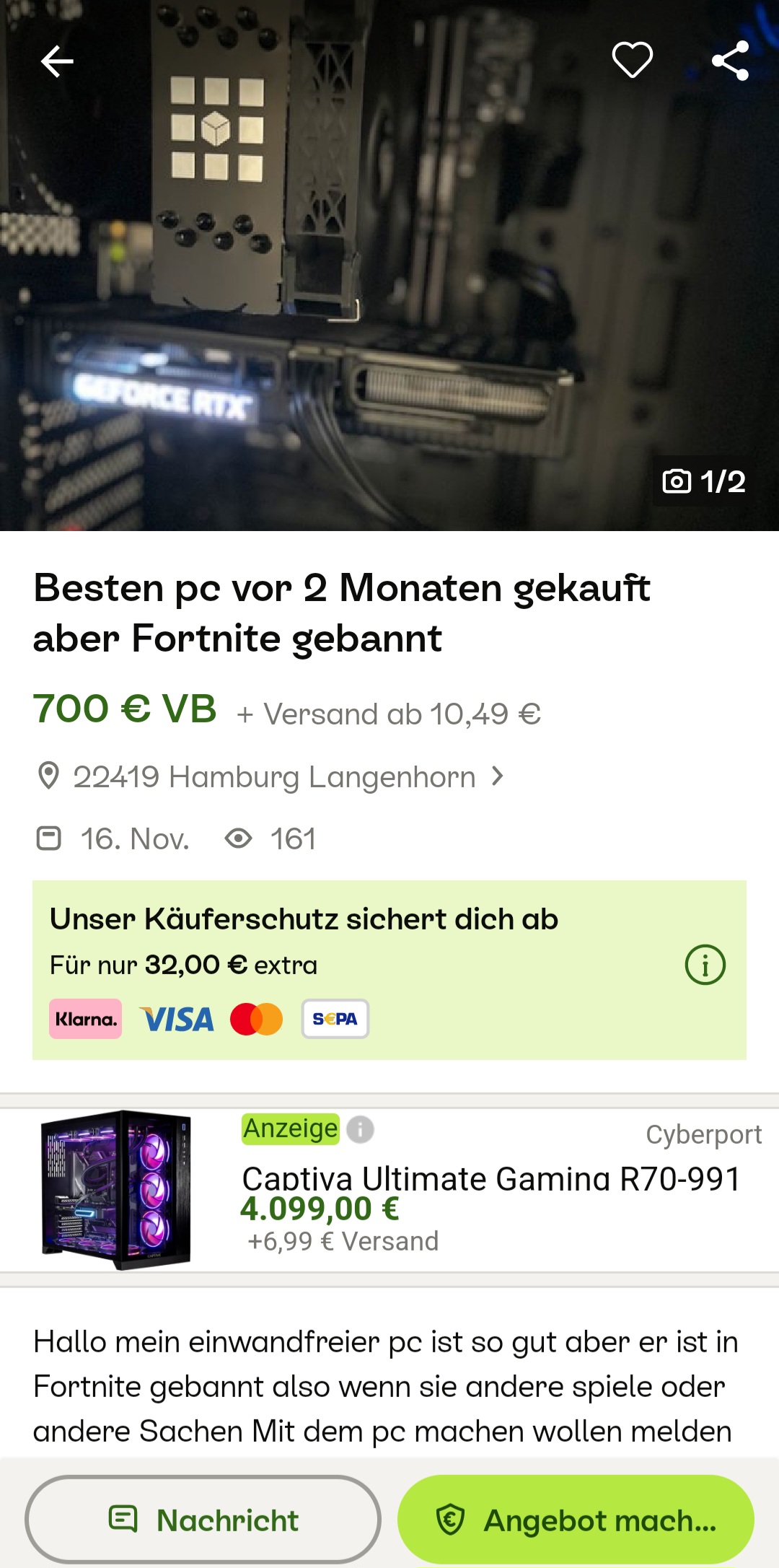Send a Nachricht to the seller

(203, 1520)
